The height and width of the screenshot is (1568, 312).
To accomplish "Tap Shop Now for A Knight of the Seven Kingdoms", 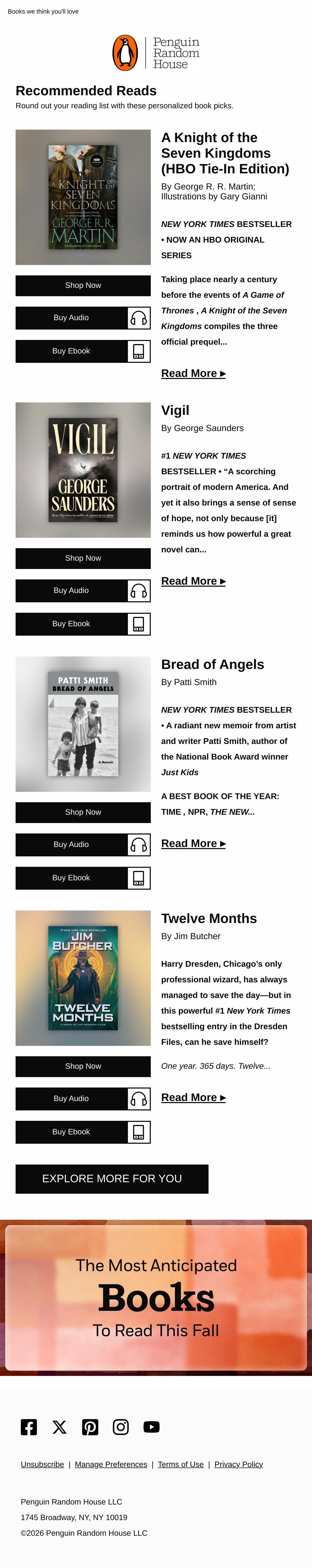I will click(83, 286).
